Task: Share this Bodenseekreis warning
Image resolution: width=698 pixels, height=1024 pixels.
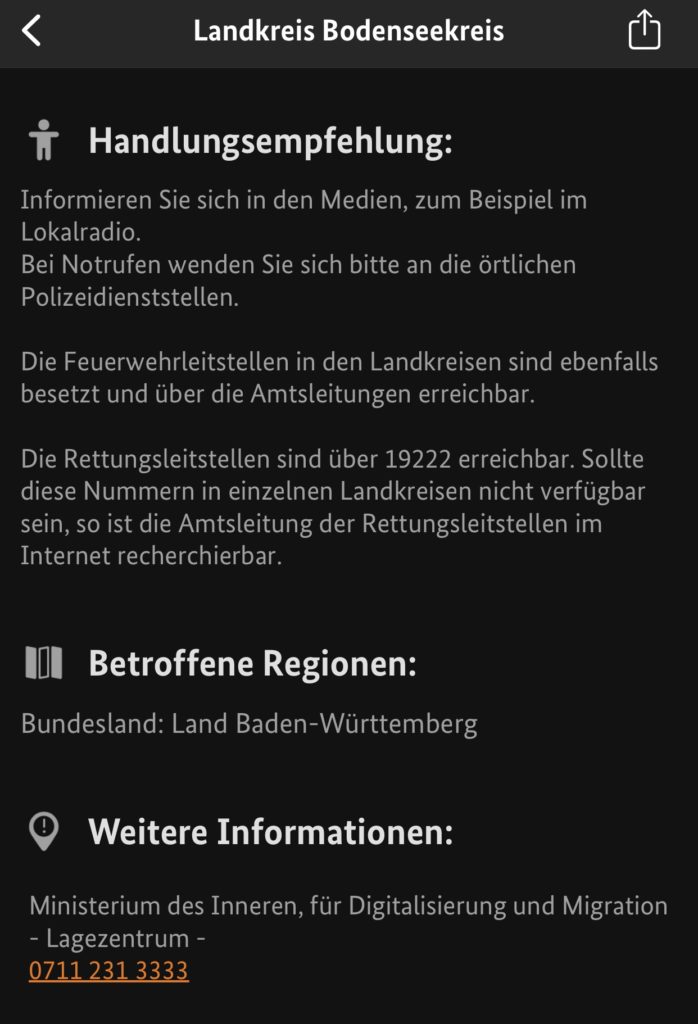Action: click(x=644, y=30)
